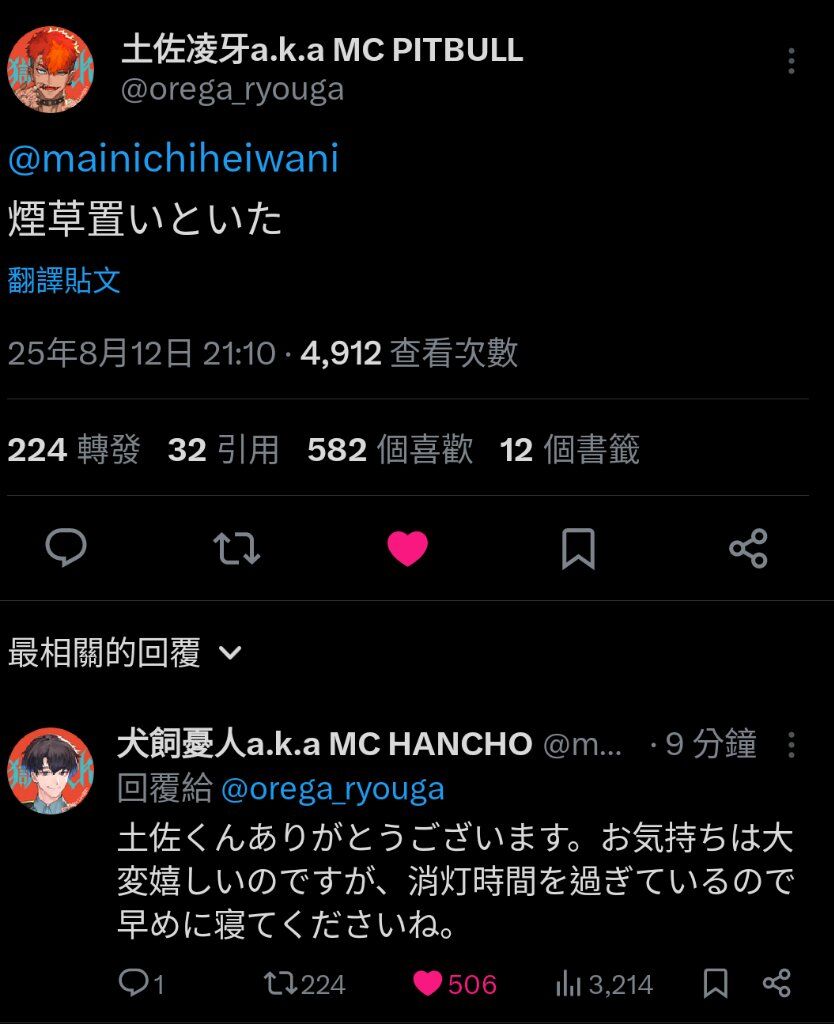
Task: Share 土佐凌牙's main post
Action: coord(748,548)
